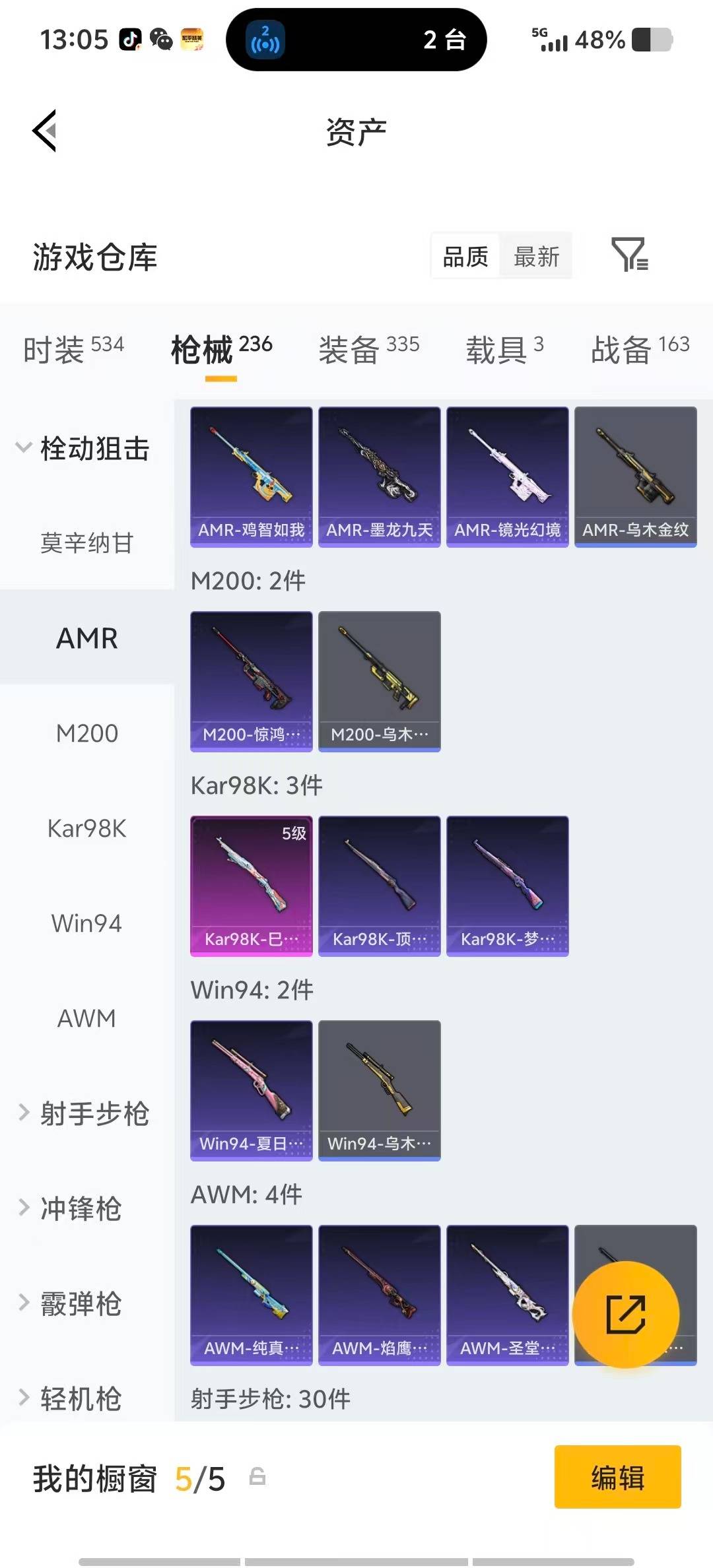Open the Douyin icon in the status bar
The image size is (713, 1568).
[131, 40]
